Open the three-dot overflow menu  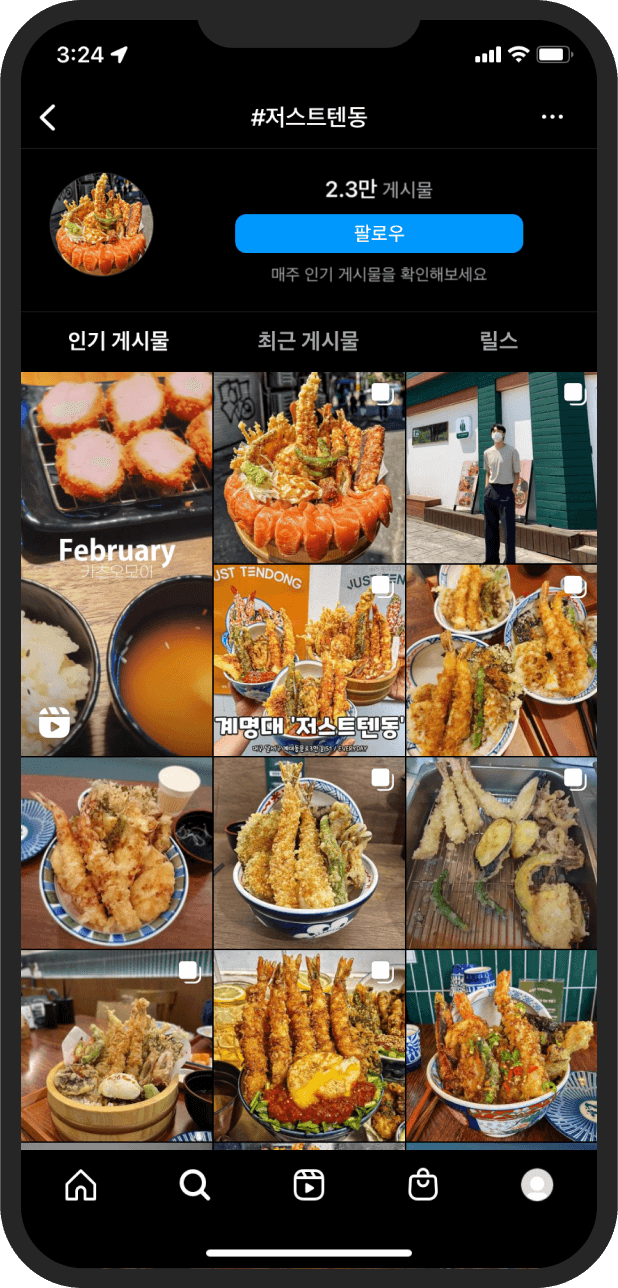click(x=552, y=117)
